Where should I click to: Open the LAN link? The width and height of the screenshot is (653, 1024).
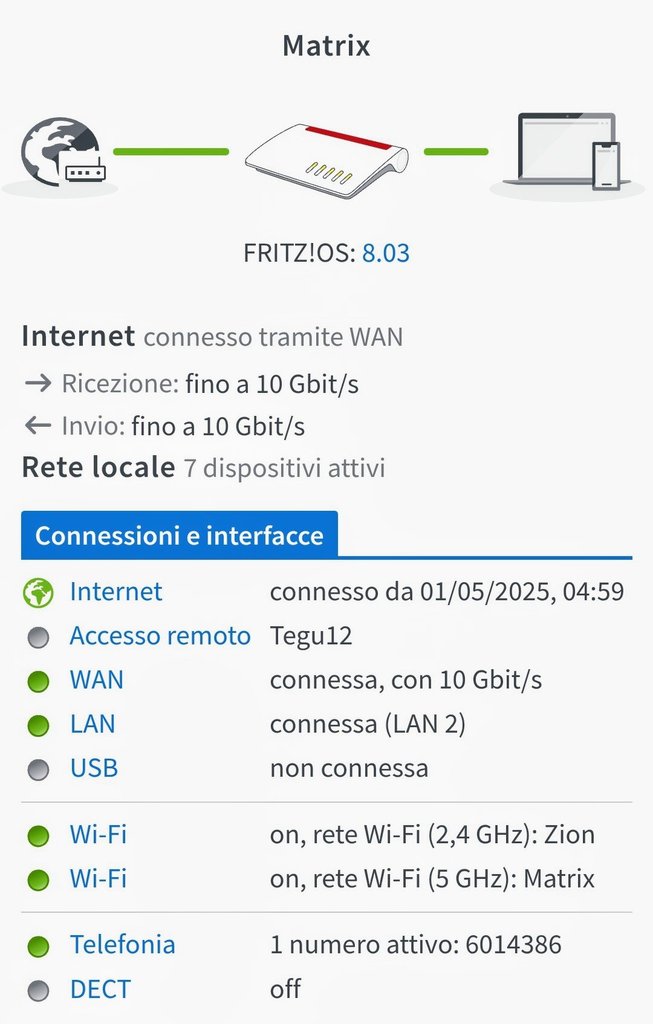click(92, 724)
